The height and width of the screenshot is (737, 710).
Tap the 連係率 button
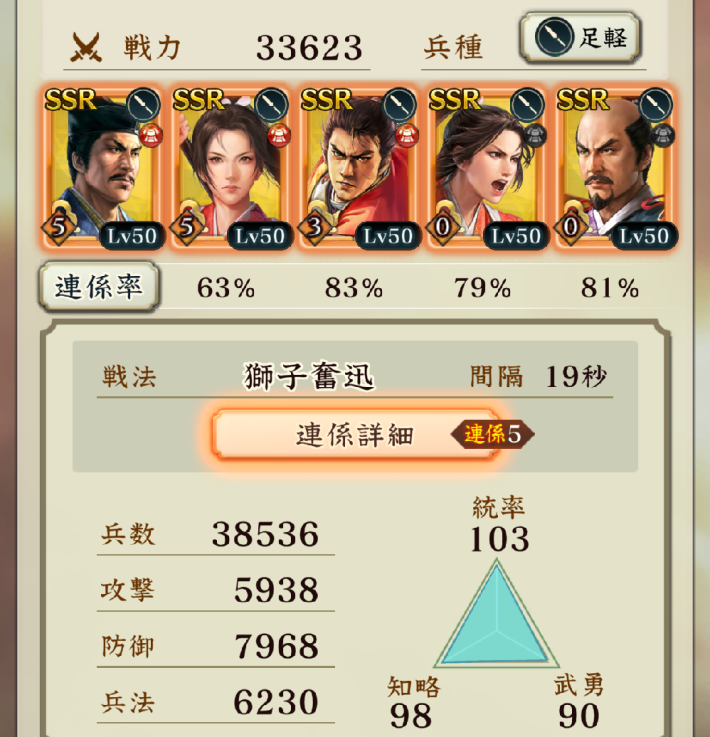click(98, 288)
